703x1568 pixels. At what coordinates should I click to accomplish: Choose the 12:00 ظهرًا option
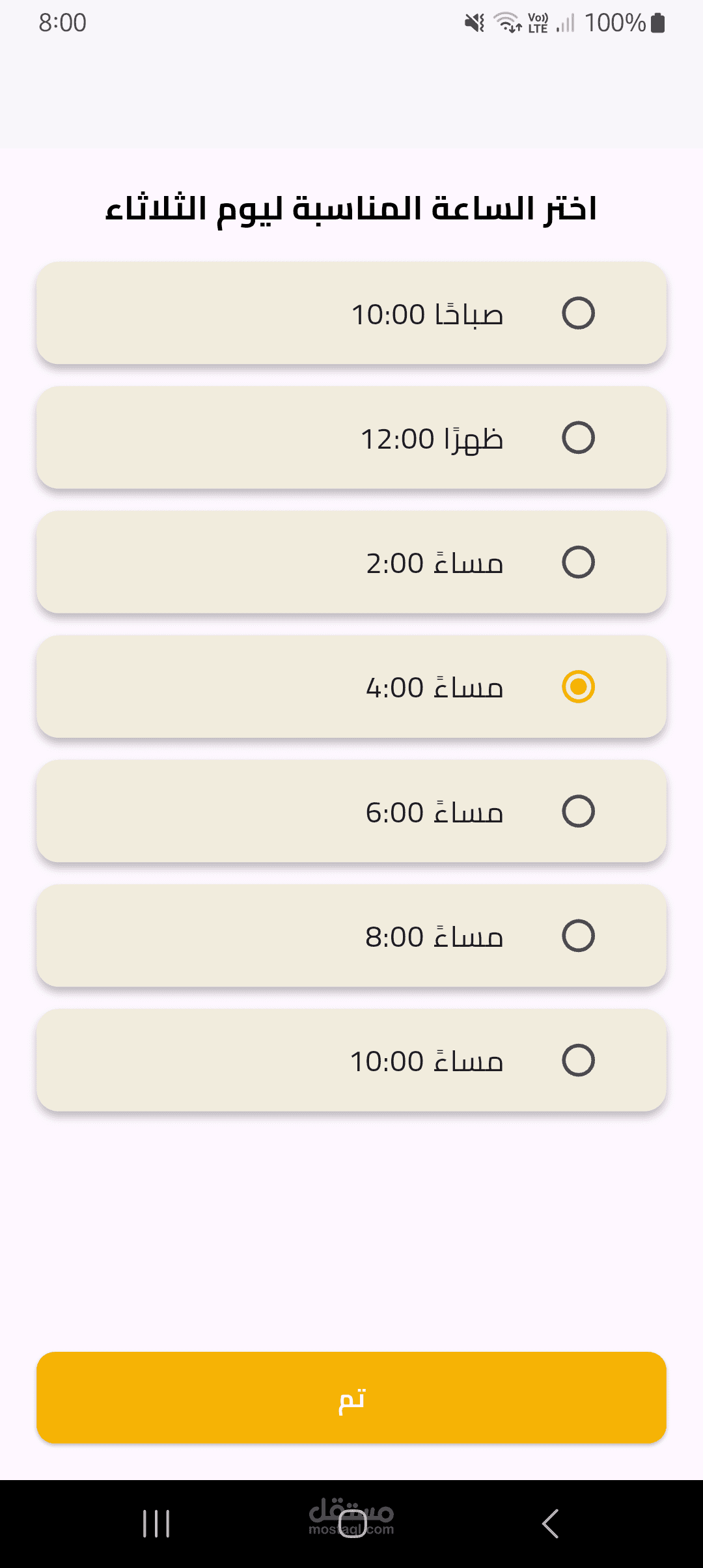point(578,438)
